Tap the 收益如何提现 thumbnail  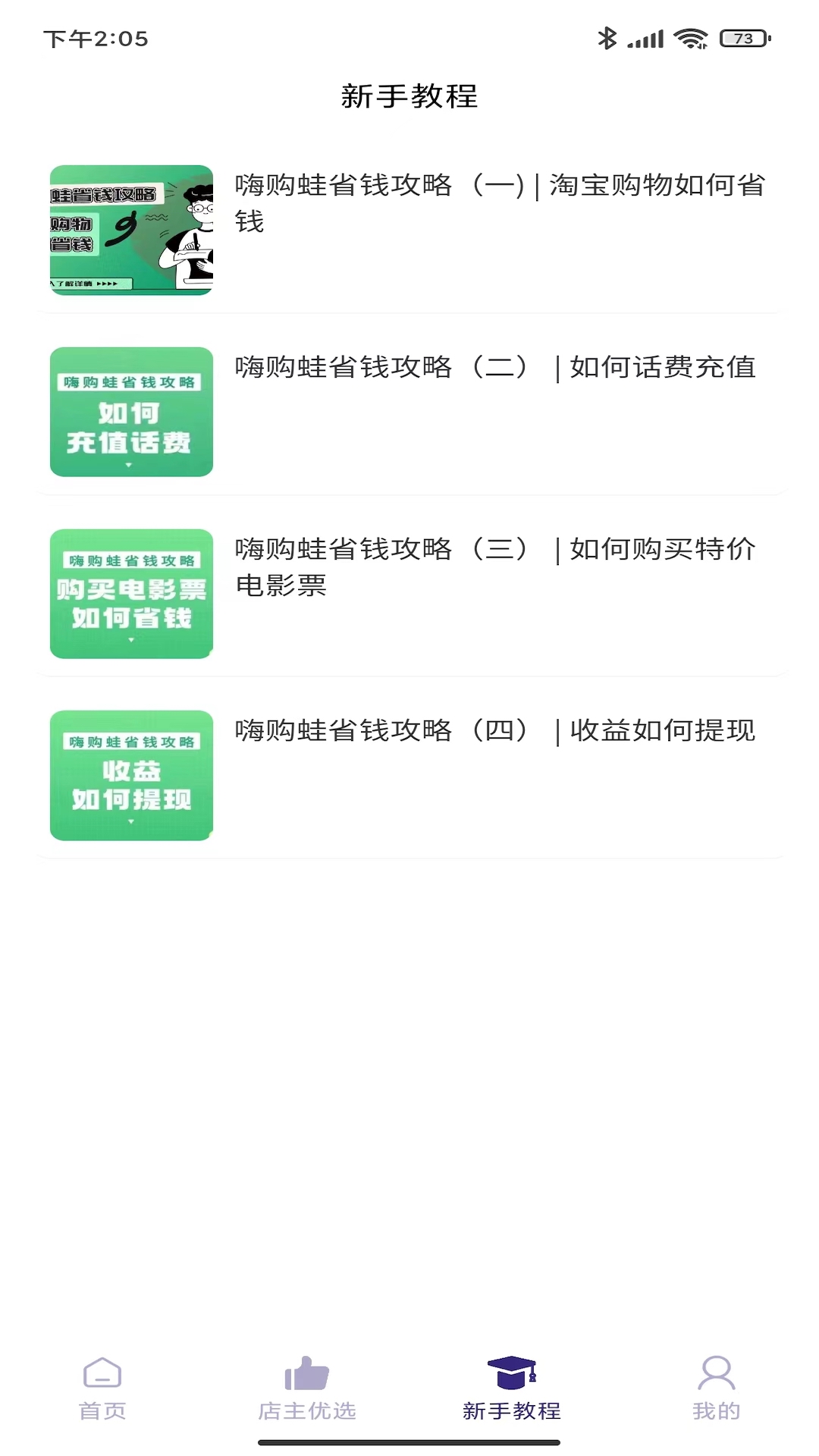point(131,775)
